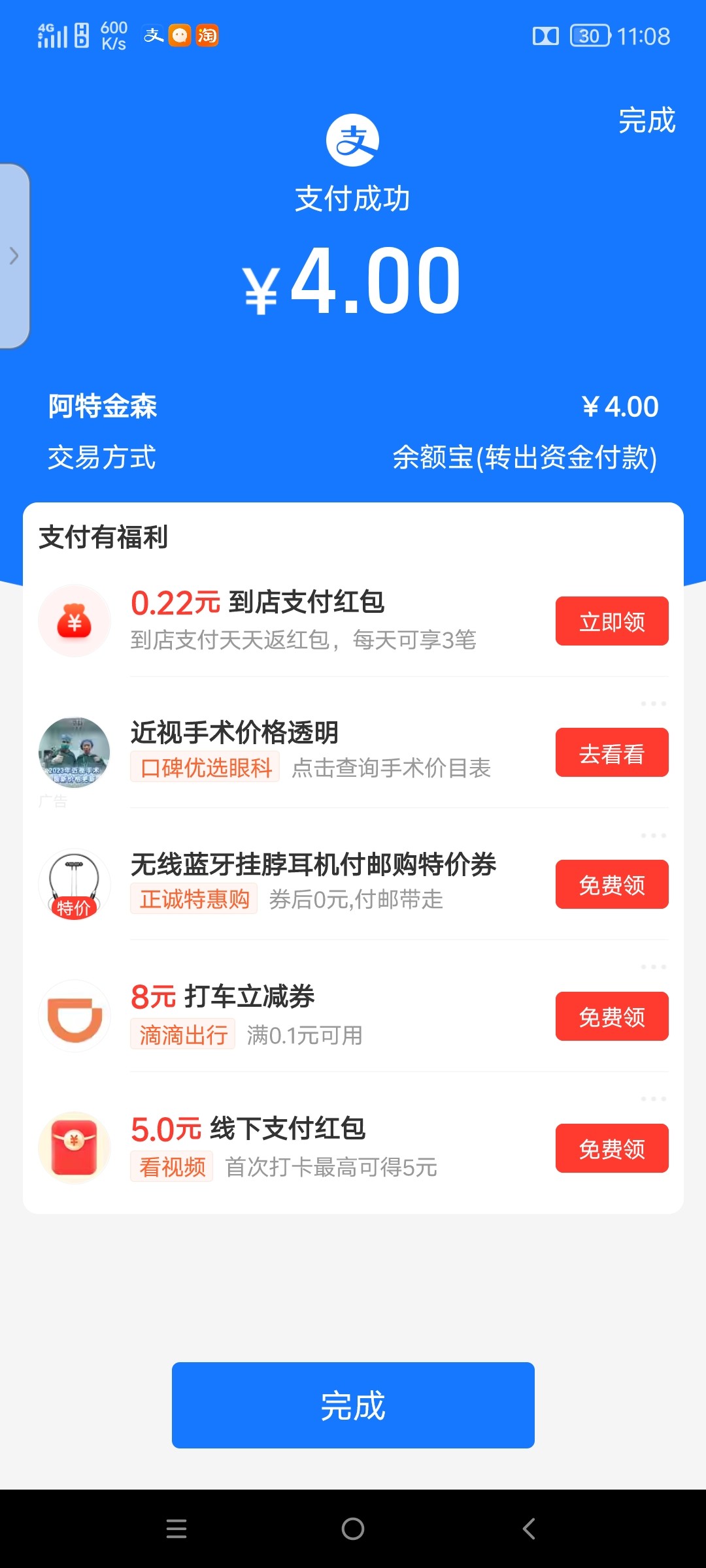Open more options for 5.0元 线下支付红包

coord(653,1099)
